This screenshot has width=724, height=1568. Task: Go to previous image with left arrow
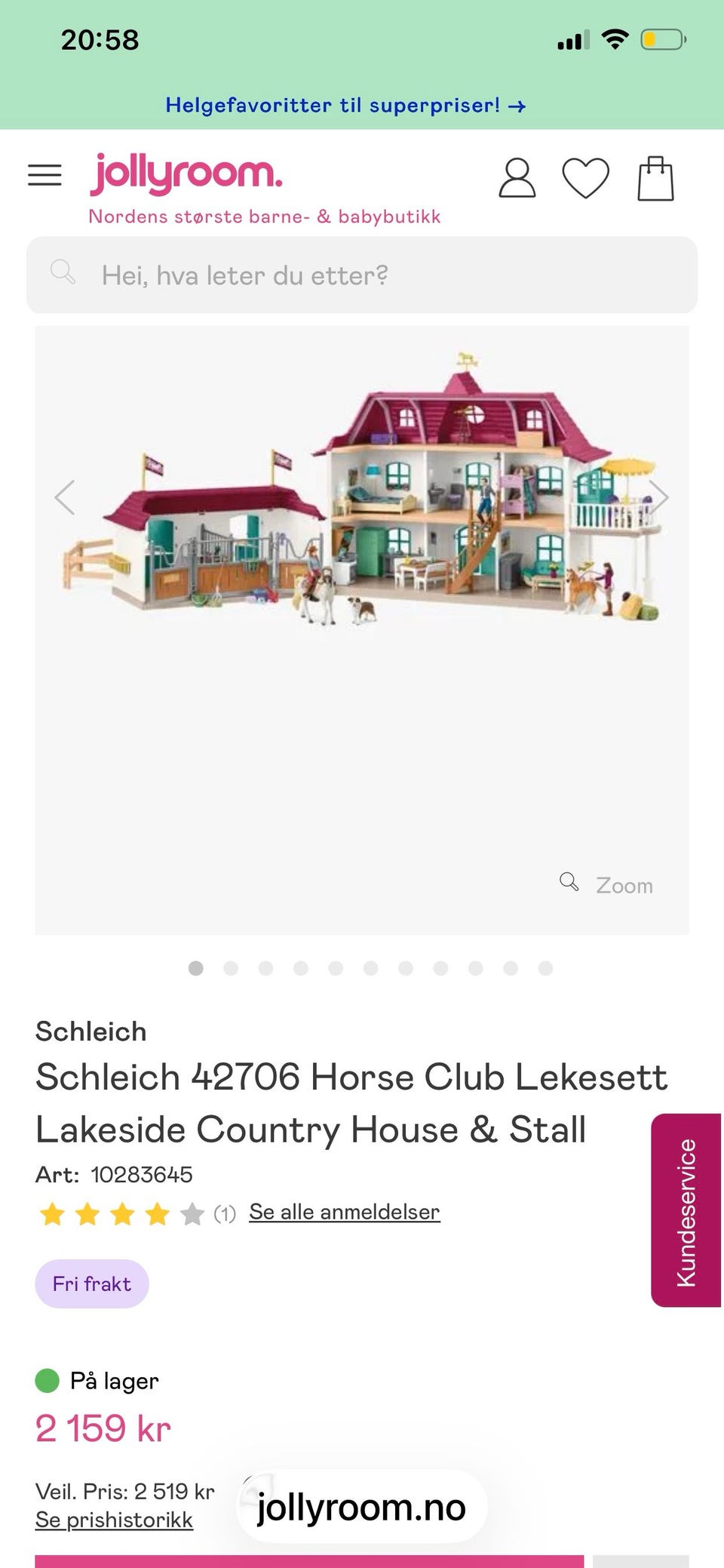coord(65,497)
